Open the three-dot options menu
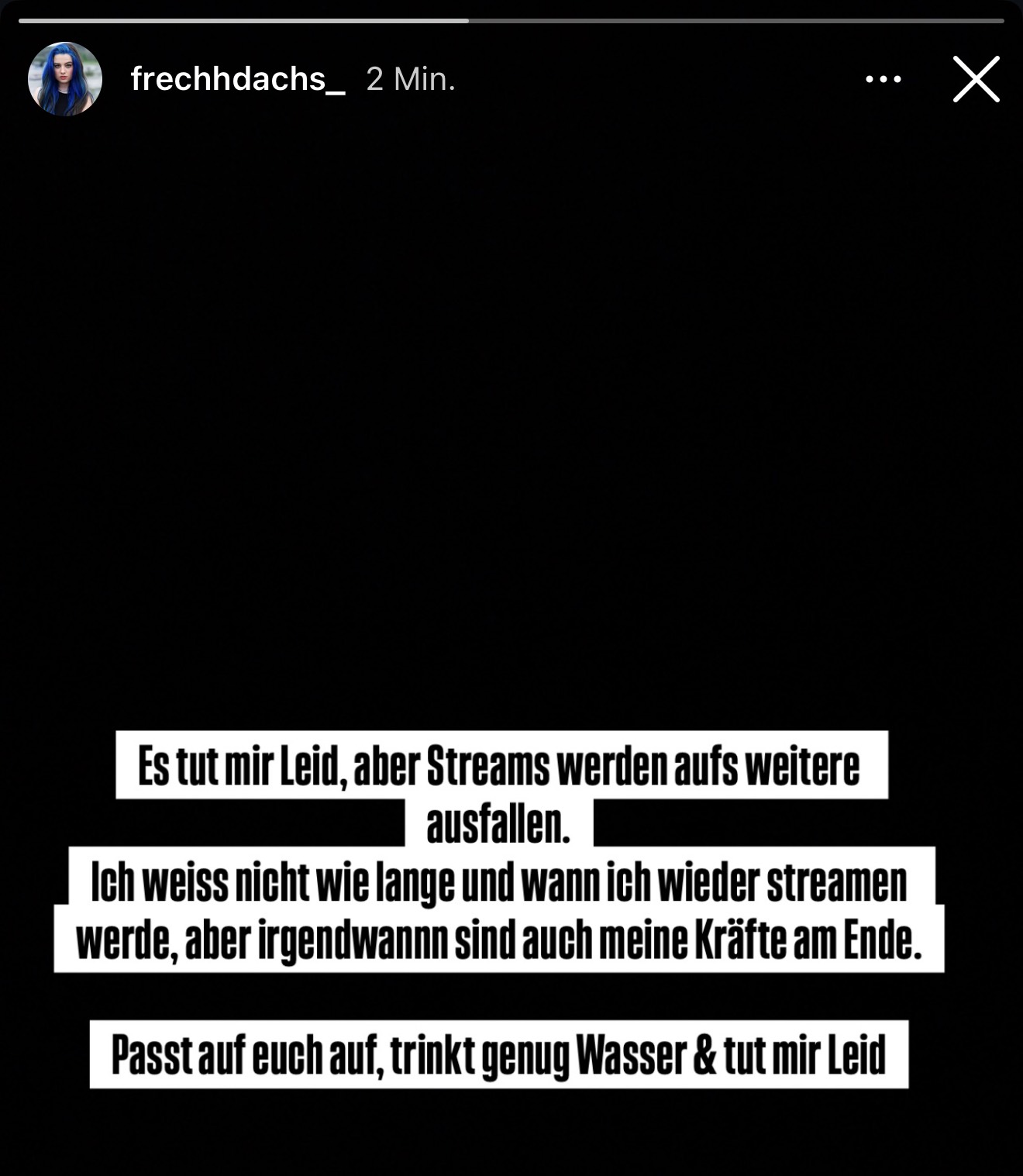Viewport: 1023px width, 1176px height. point(883,79)
